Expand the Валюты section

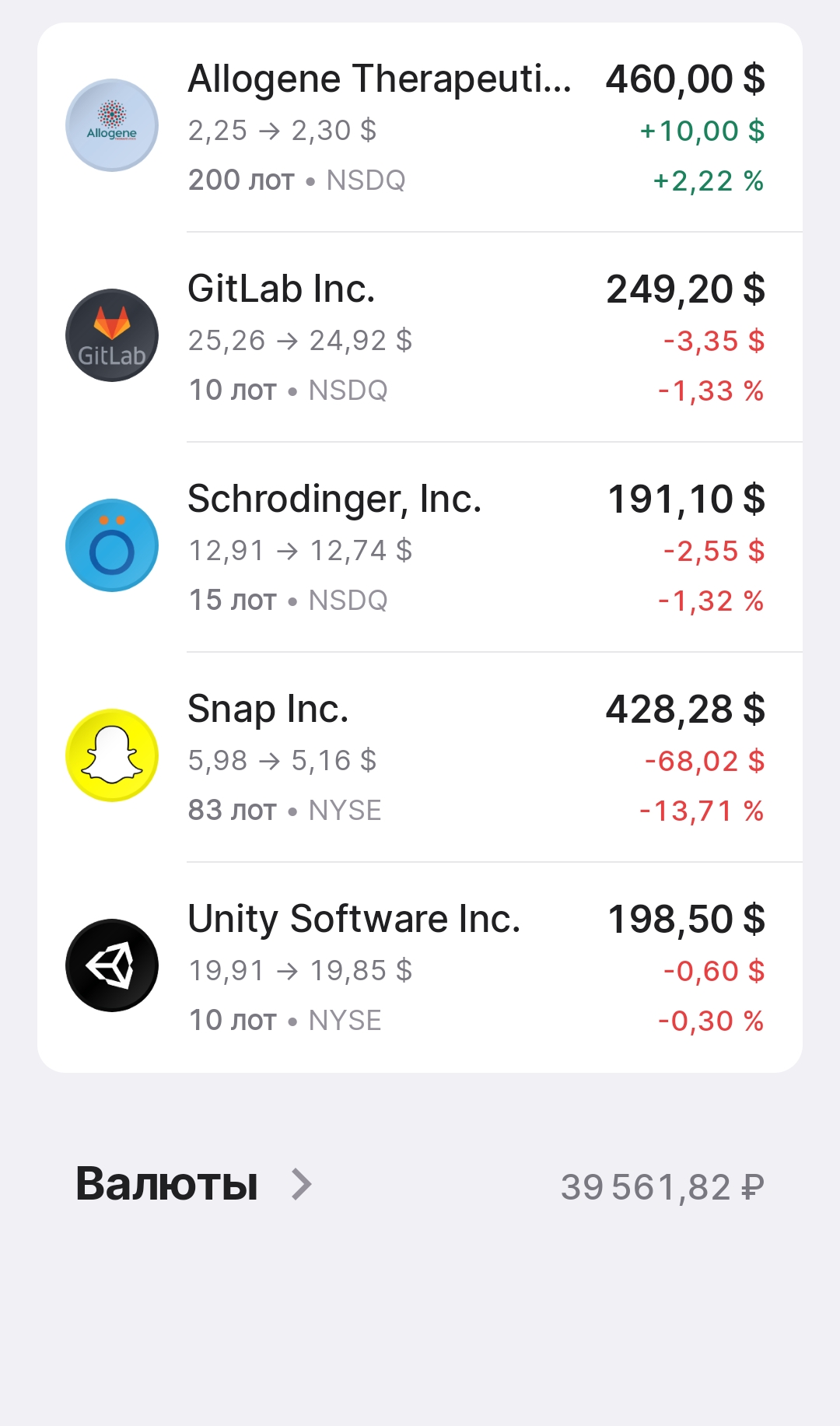[x=194, y=1185]
